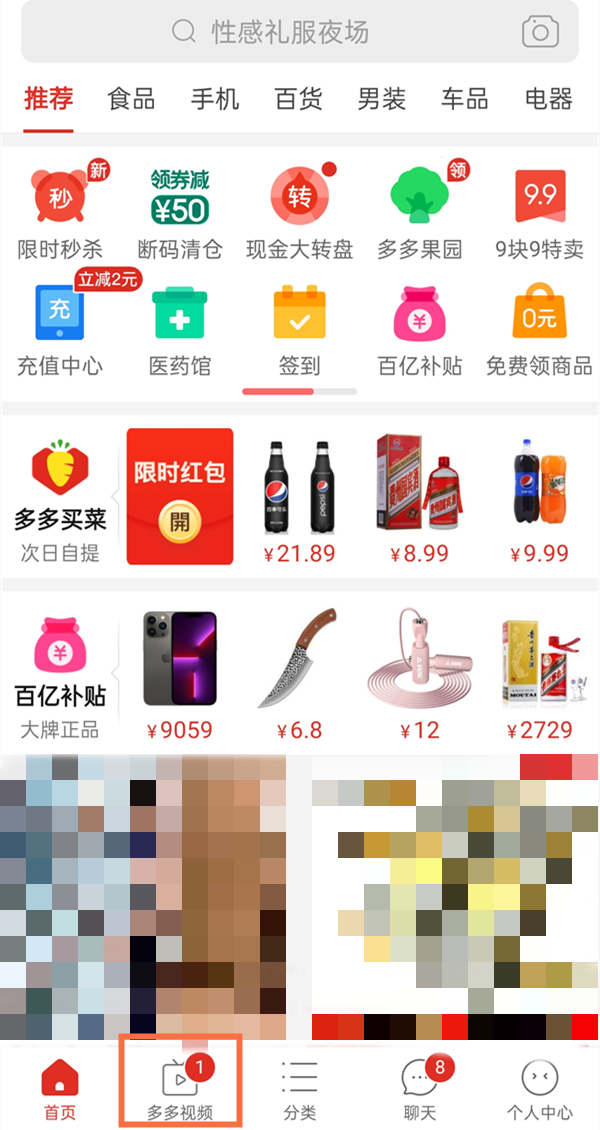
Task: Switch to the 手机 tab
Action: pyautogui.click(x=215, y=99)
